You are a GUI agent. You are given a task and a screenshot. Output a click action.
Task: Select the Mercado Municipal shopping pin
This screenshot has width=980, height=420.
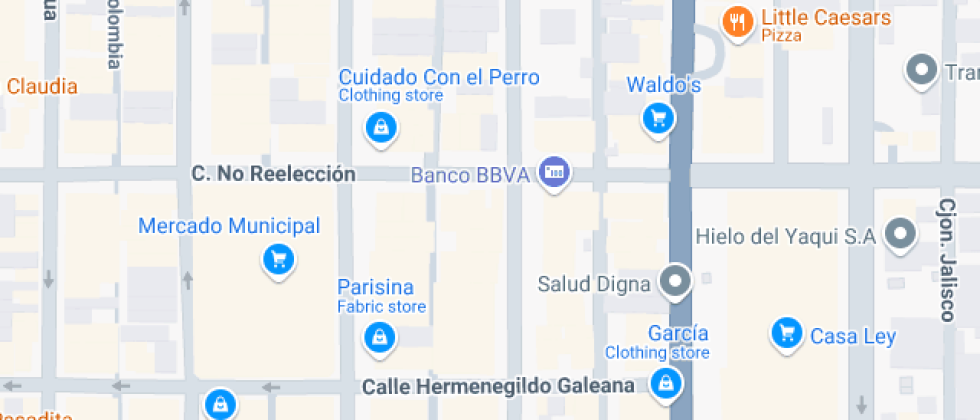[278, 259]
